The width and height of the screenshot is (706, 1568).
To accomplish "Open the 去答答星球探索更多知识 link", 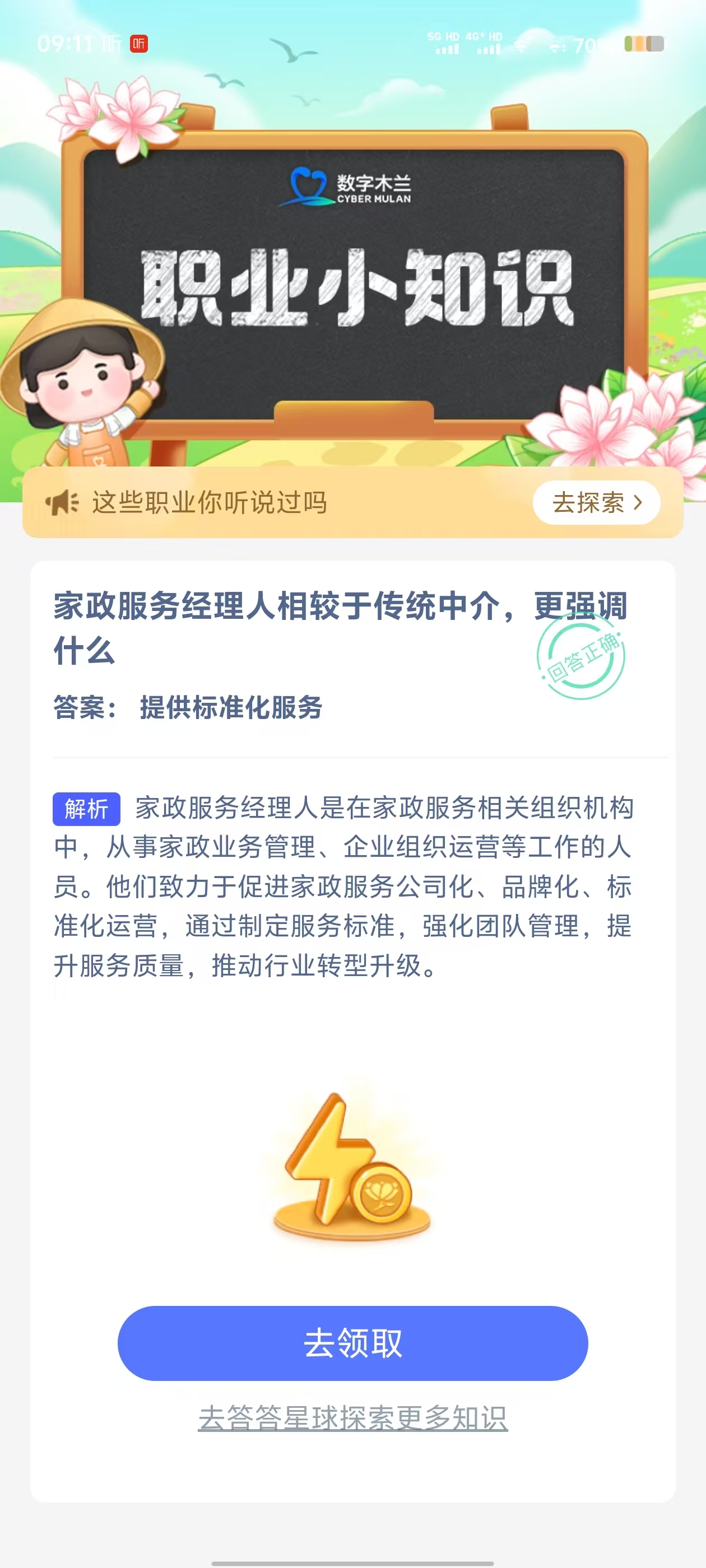I will point(352,1418).
